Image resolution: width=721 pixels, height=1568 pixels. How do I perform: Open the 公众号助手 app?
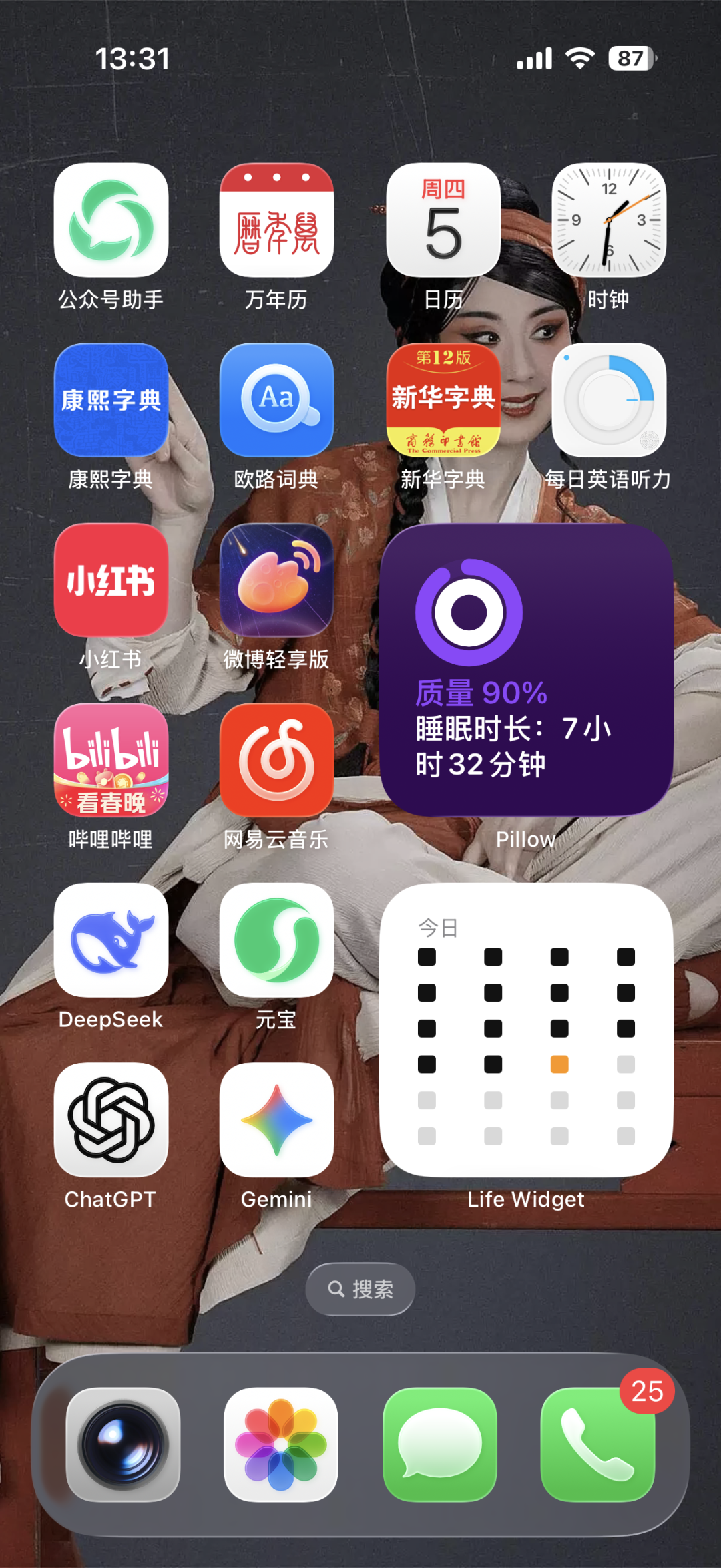pyautogui.click(x=111, y=220)
